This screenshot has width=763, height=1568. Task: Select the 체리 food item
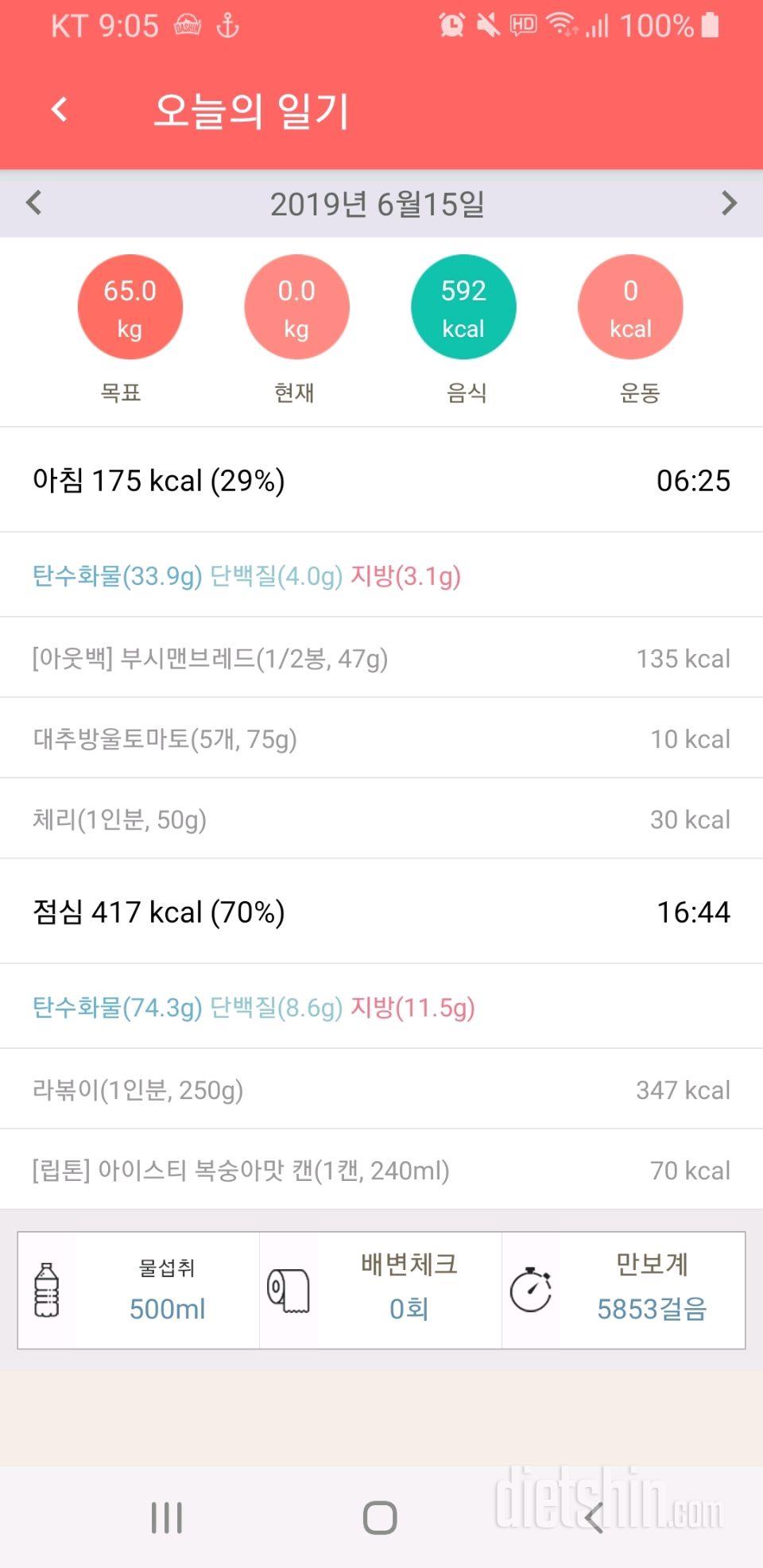(x=381, y=819)
